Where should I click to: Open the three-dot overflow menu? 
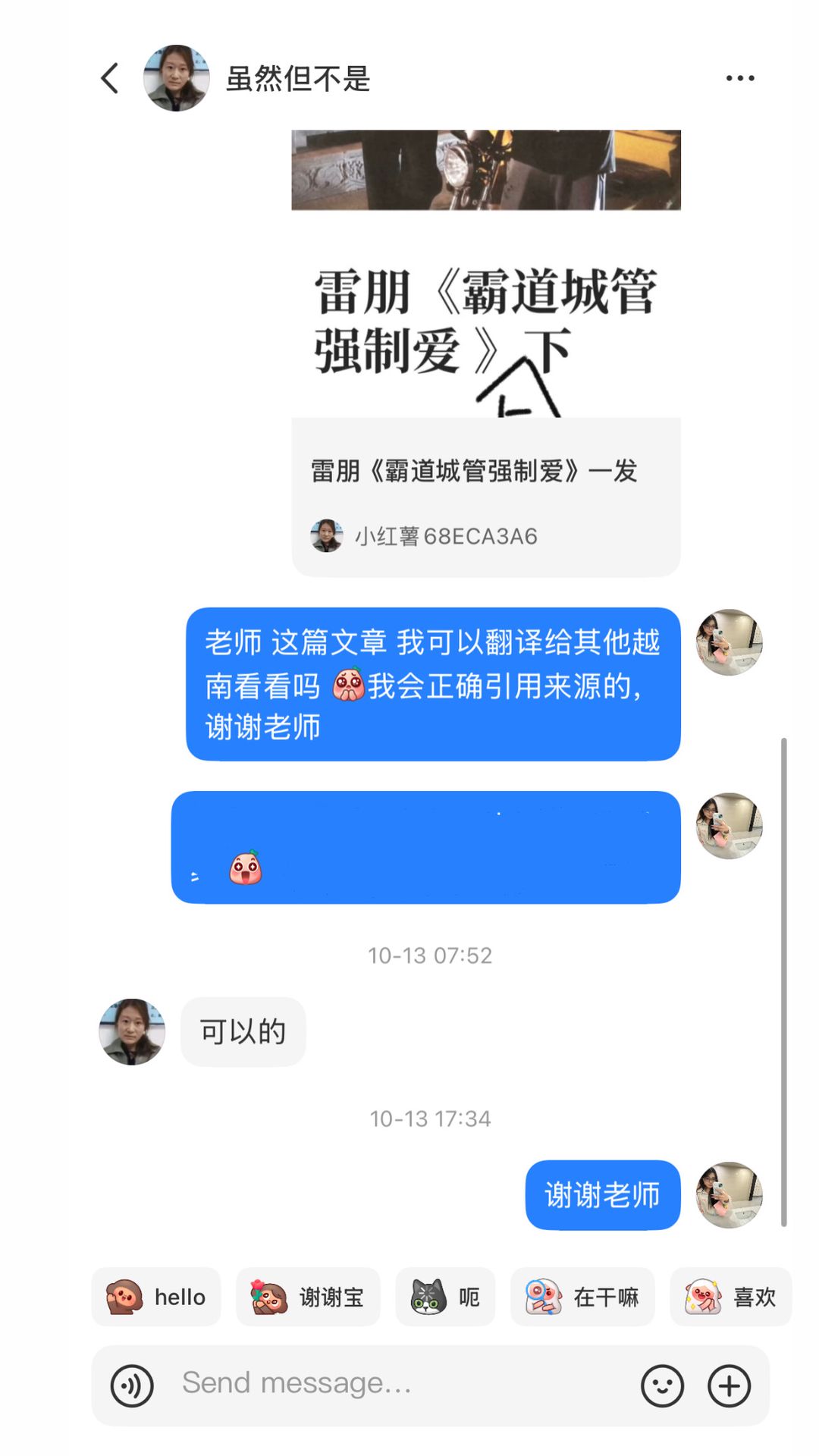point(739,78)
